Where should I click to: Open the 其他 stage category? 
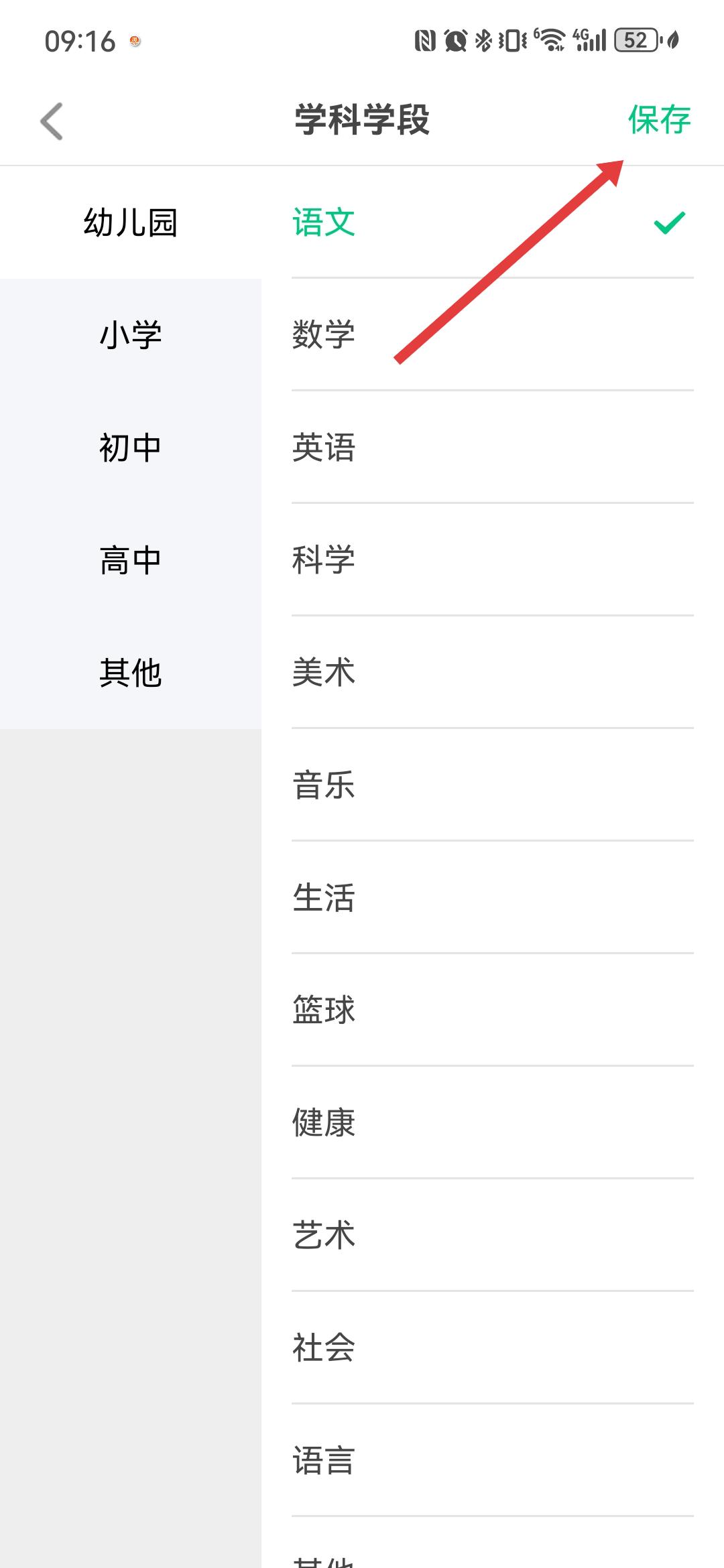tap(130, 673)
